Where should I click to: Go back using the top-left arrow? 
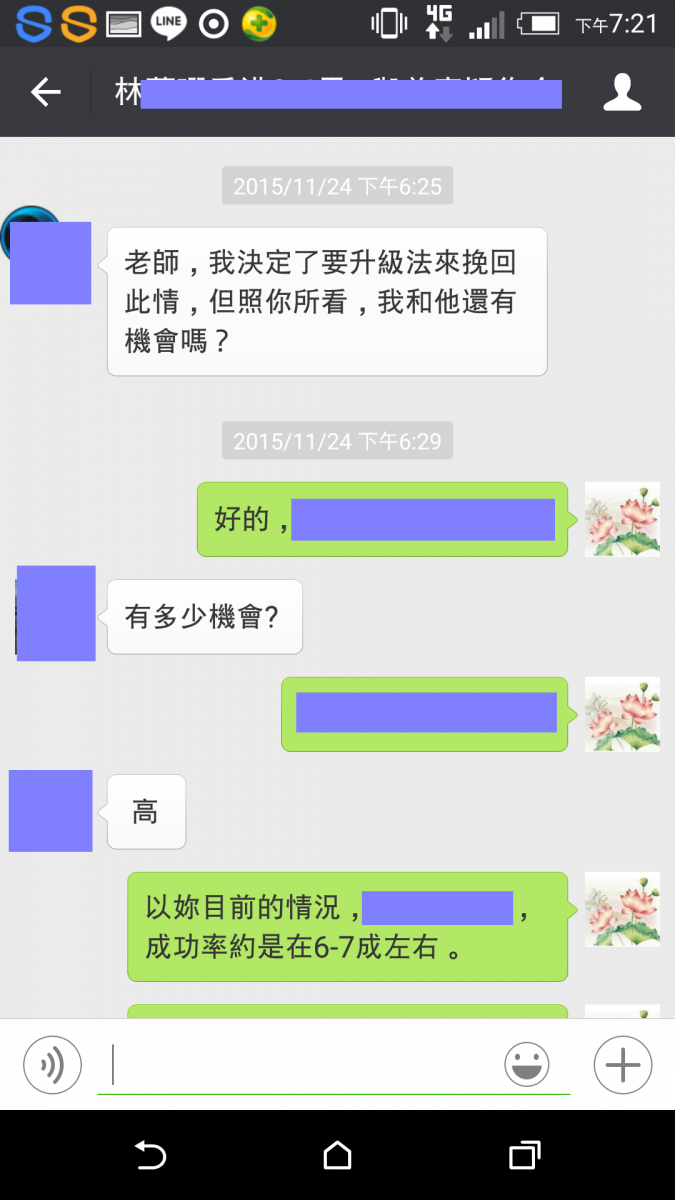[x=45, y=93]
